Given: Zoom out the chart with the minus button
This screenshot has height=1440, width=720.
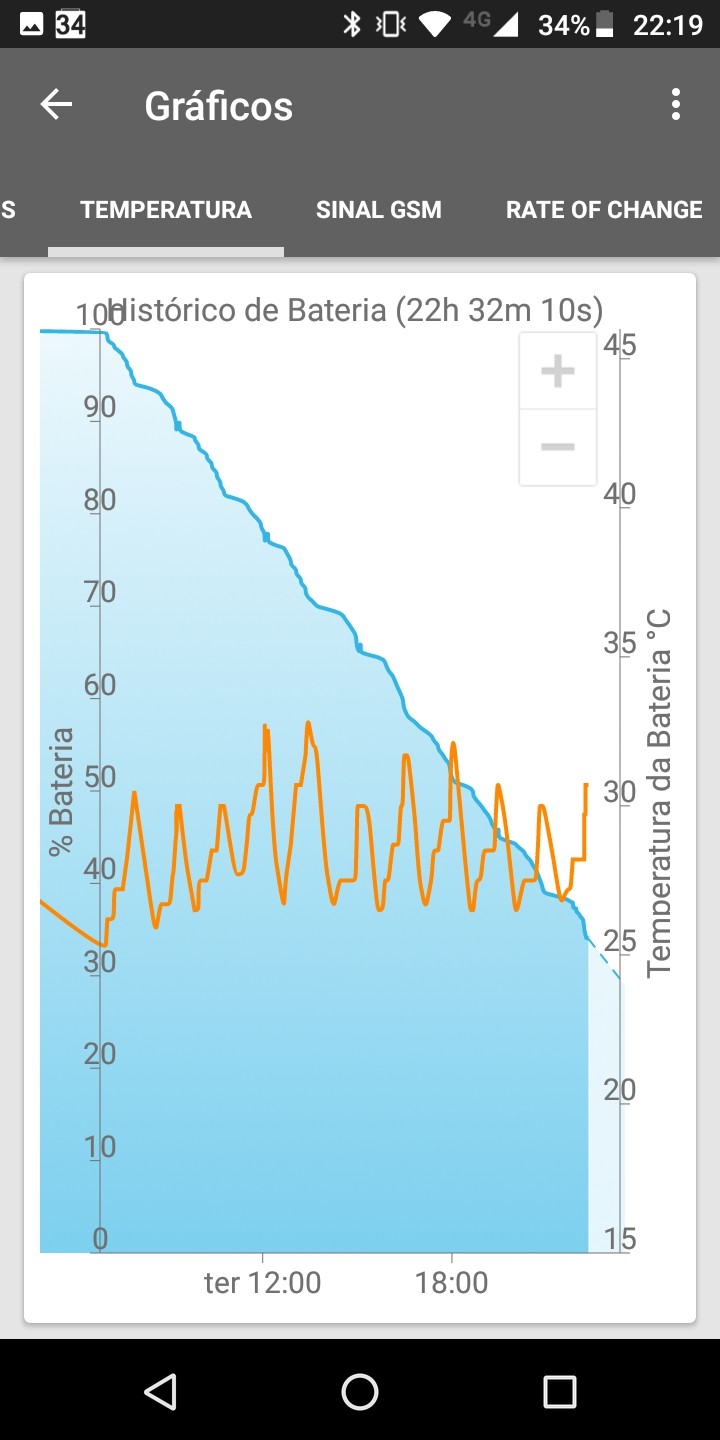Looking at the screenshot, I should coord(558,447).
